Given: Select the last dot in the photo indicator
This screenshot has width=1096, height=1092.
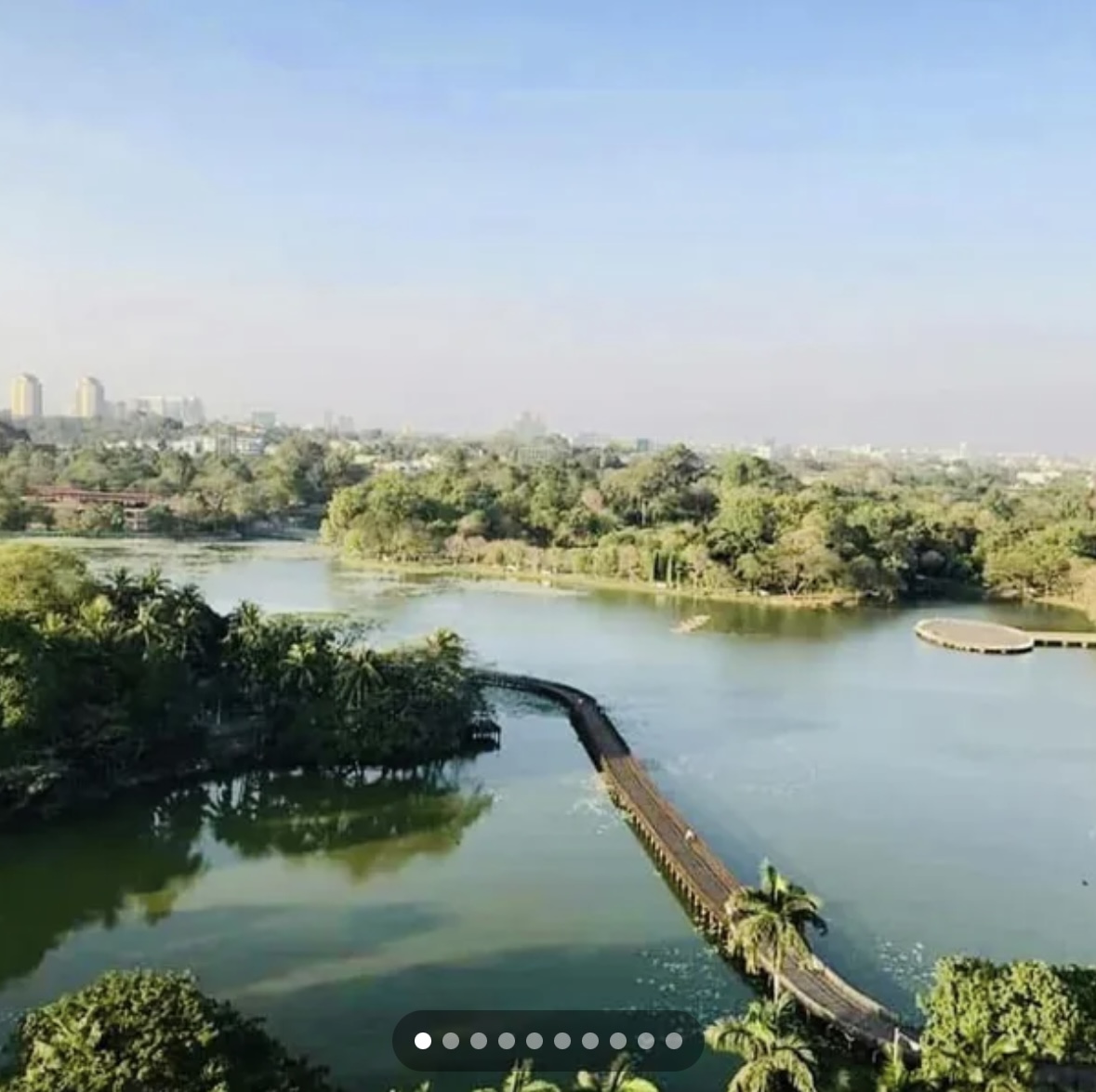Looking at the screenshot, I should pyautogui.click(x=674, y=1041).
